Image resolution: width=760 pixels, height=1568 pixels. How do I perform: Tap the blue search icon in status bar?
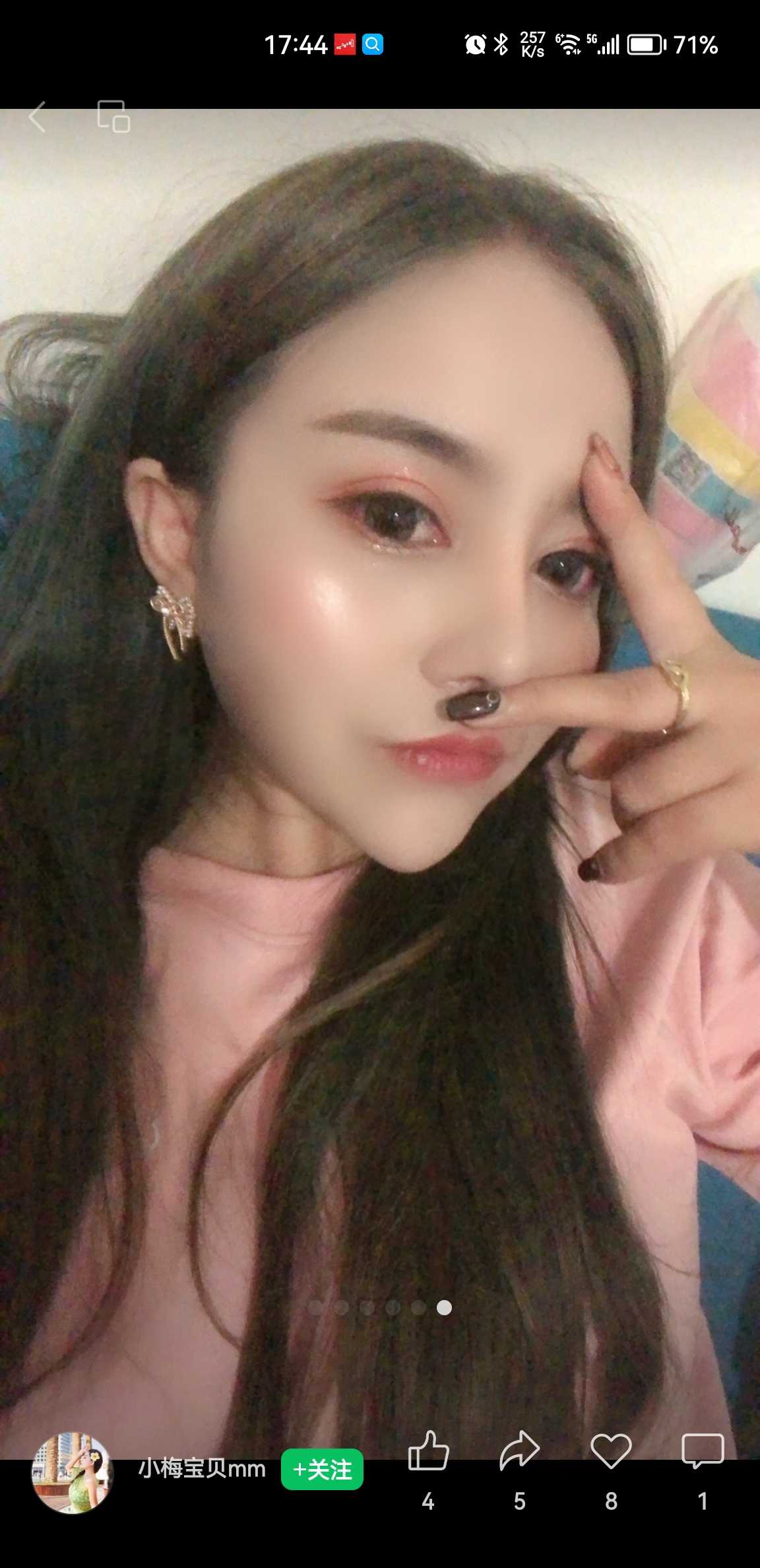tap(371, 44)
